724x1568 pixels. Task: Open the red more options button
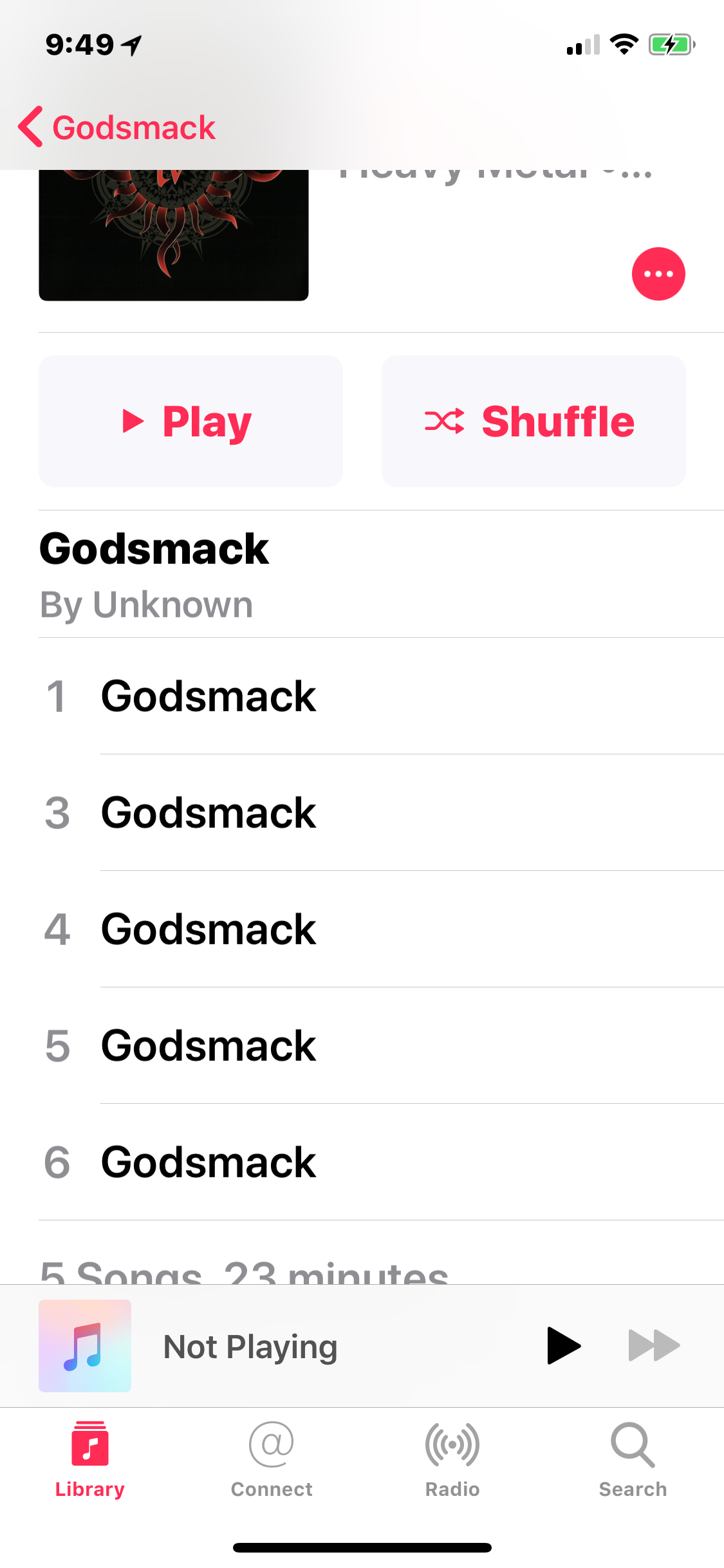(658, 274)
